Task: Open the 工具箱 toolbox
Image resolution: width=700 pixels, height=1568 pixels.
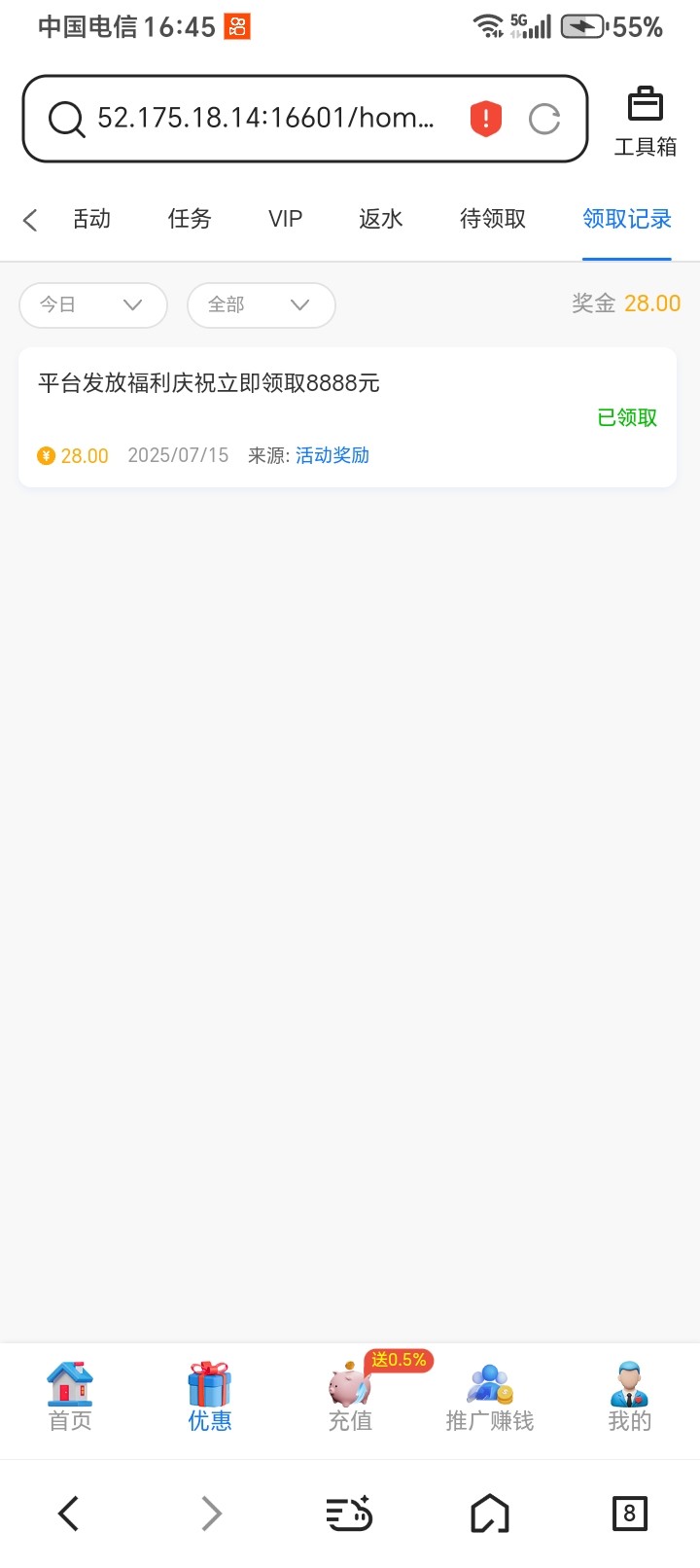Action: coord(645,121)
